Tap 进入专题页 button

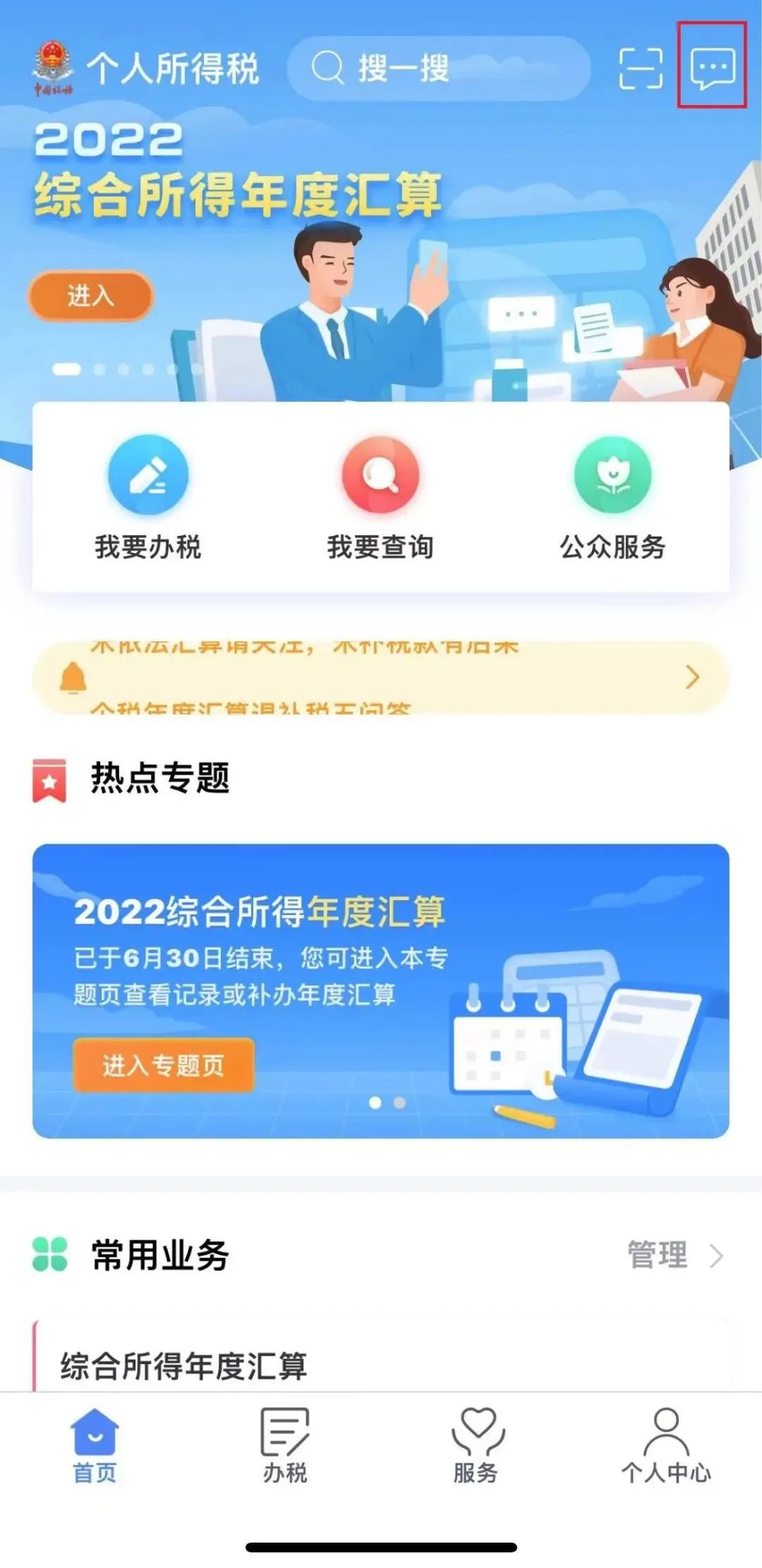pos(163,1065)
